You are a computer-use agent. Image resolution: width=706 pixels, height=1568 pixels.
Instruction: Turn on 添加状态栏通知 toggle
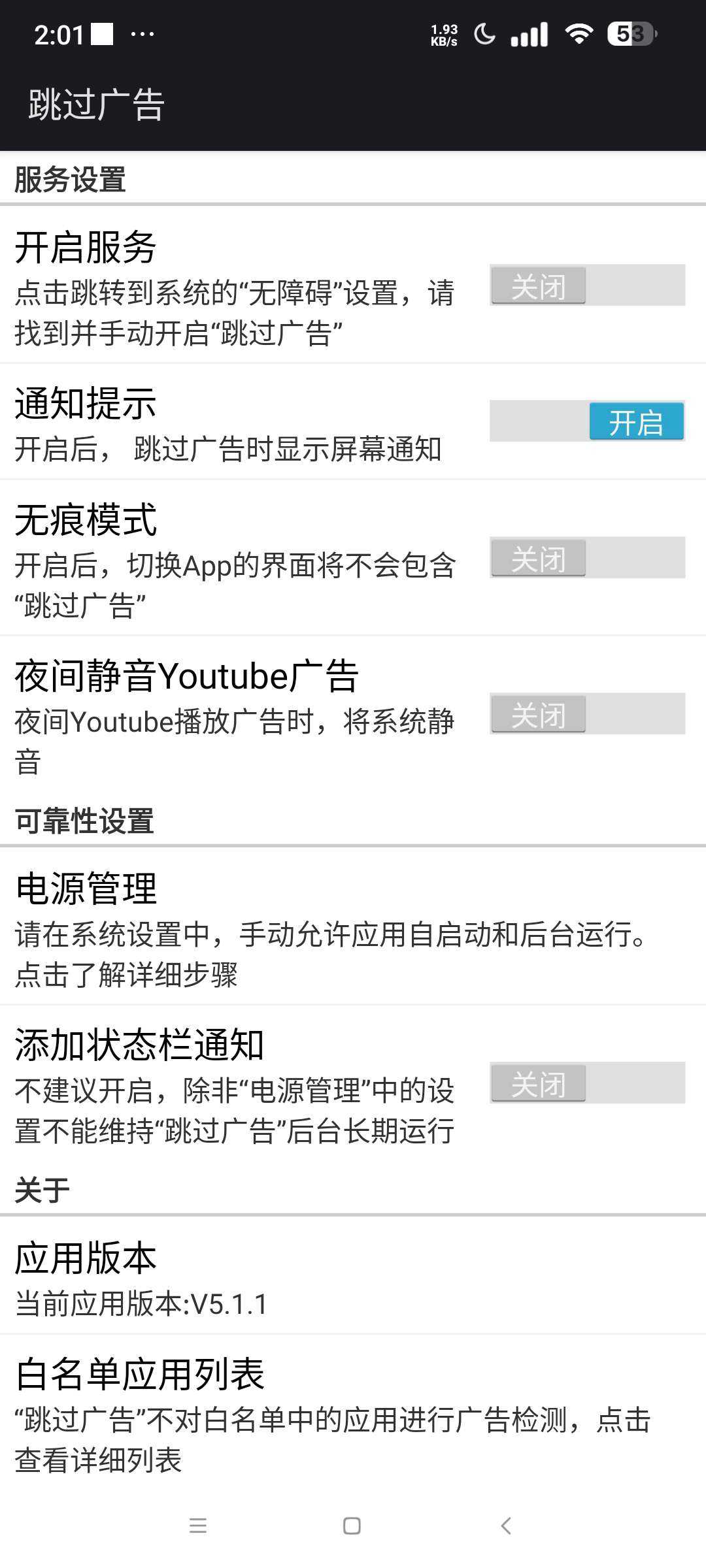point(587,1083)
